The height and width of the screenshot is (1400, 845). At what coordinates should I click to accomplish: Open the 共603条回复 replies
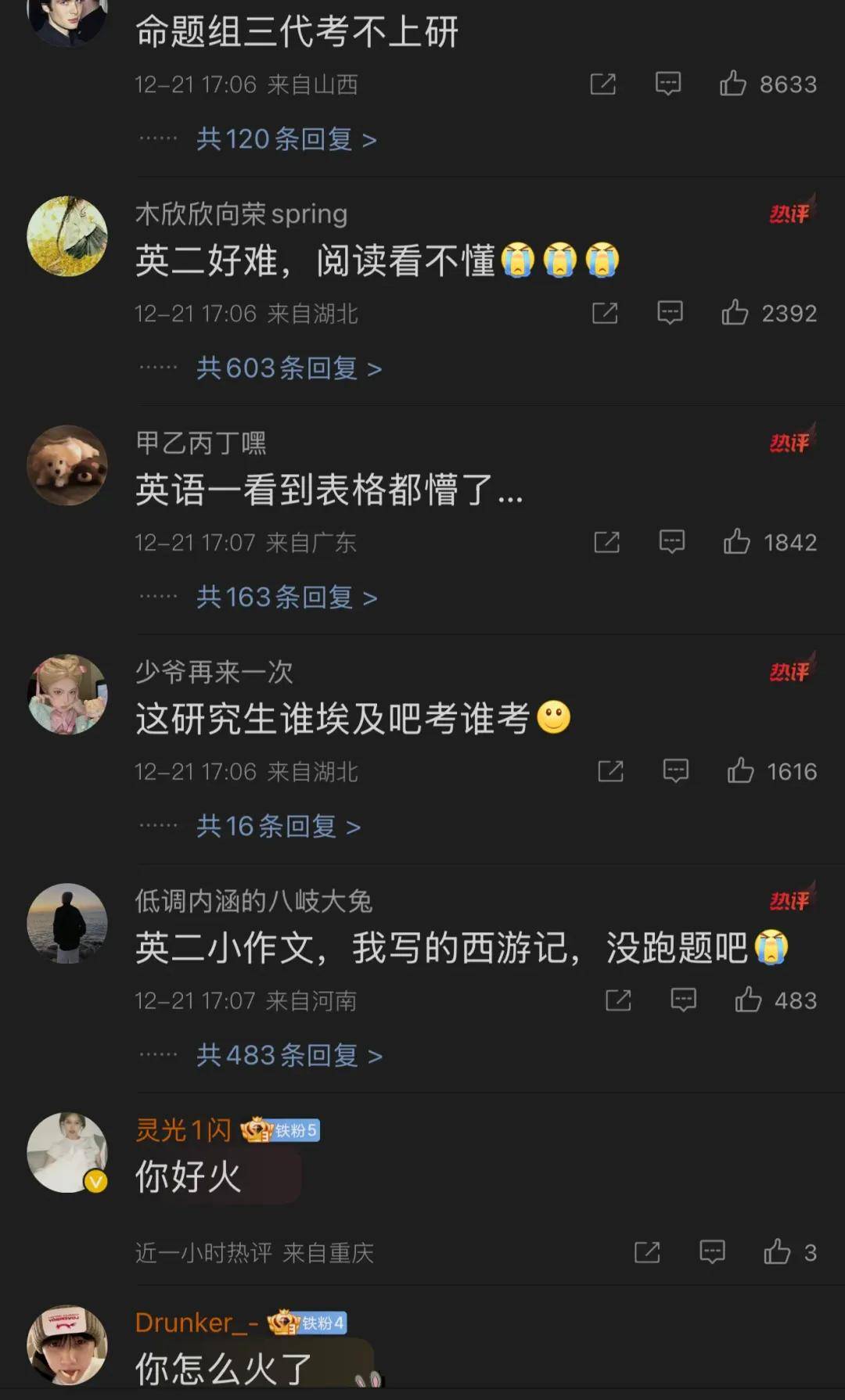[288, 368]
